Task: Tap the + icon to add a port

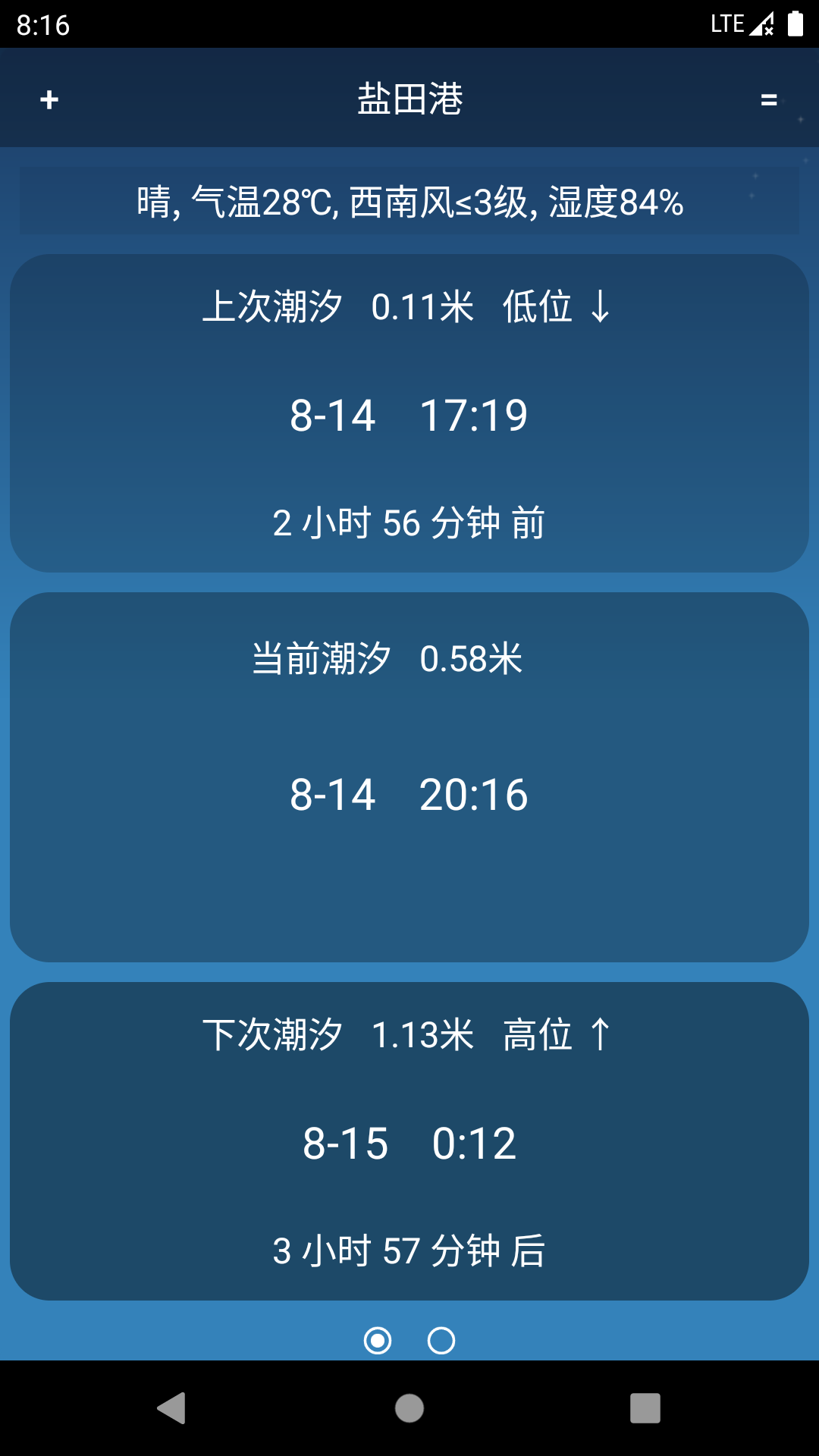Action: (x=49, y=98)
